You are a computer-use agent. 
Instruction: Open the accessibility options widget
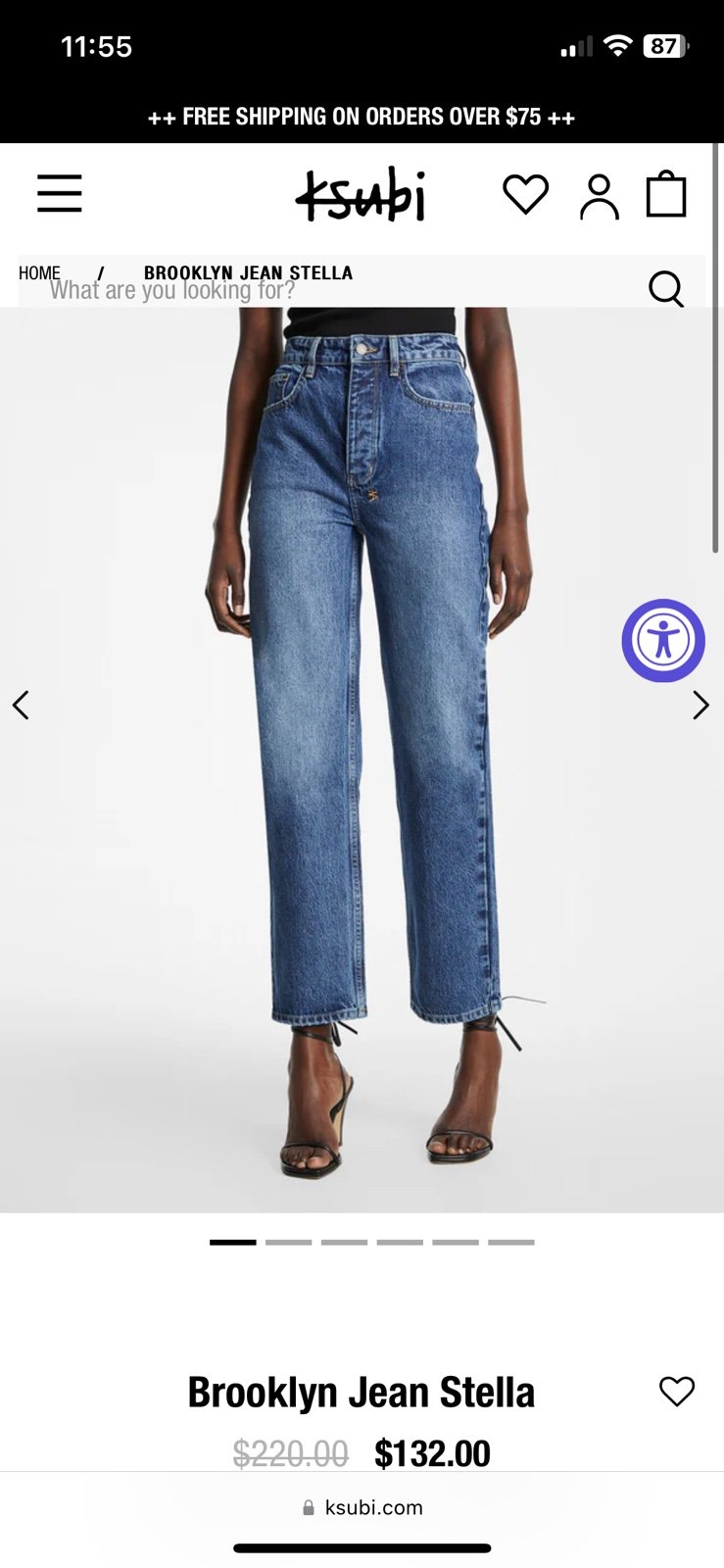tap(663, 641)
